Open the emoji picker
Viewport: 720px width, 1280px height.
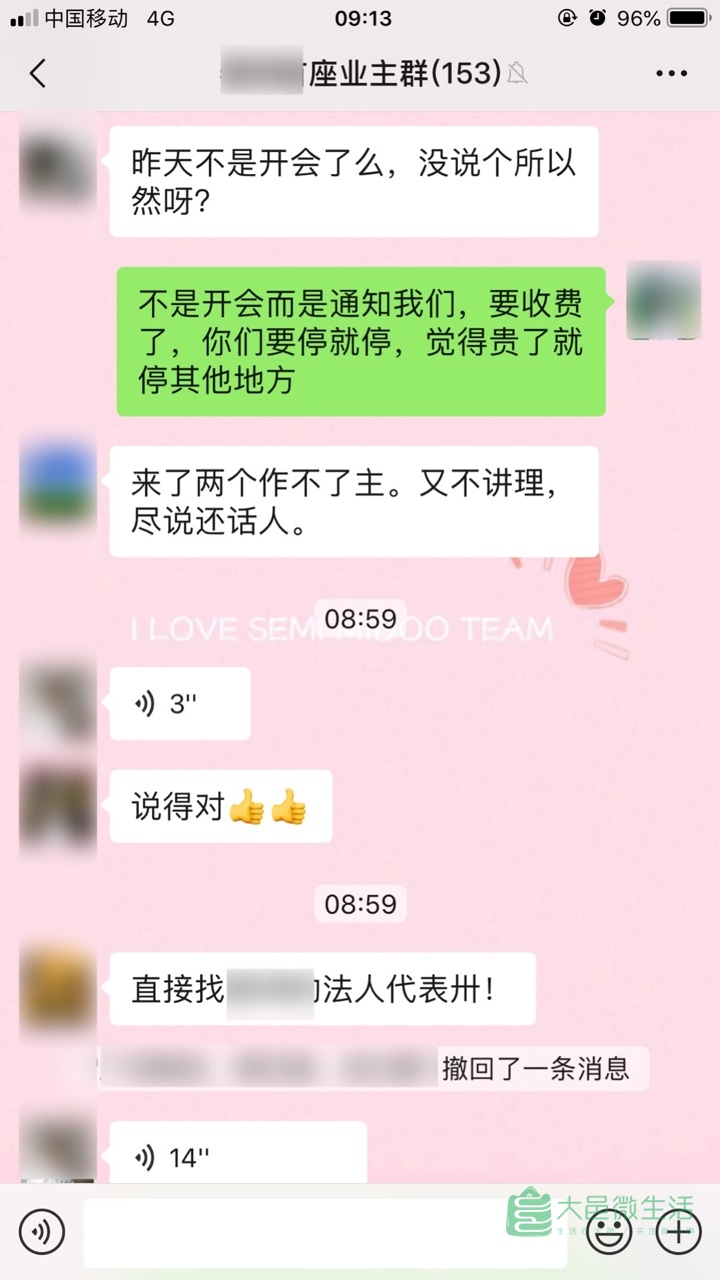pos(609,1232)
